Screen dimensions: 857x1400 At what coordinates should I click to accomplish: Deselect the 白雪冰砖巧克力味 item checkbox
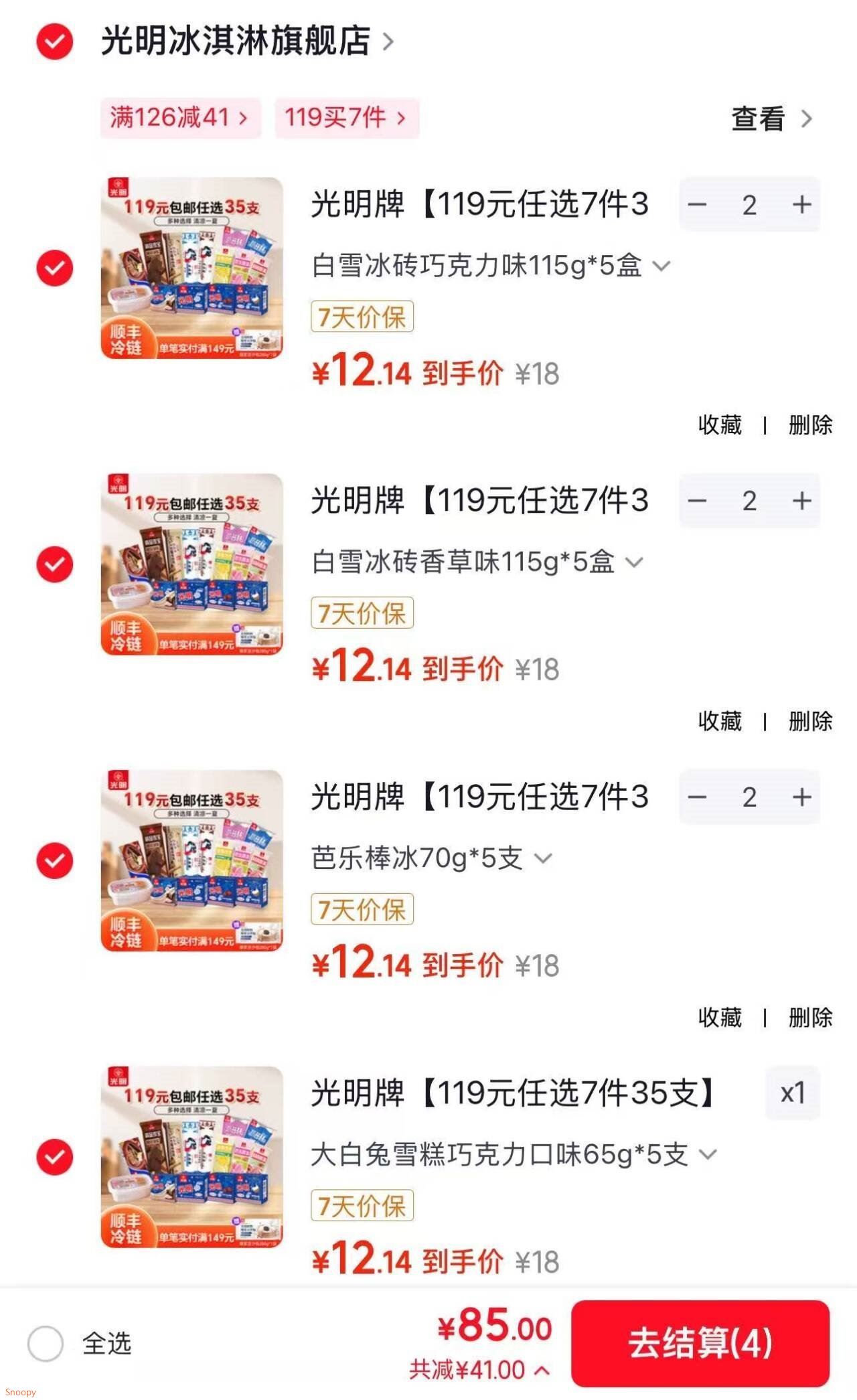54,268
